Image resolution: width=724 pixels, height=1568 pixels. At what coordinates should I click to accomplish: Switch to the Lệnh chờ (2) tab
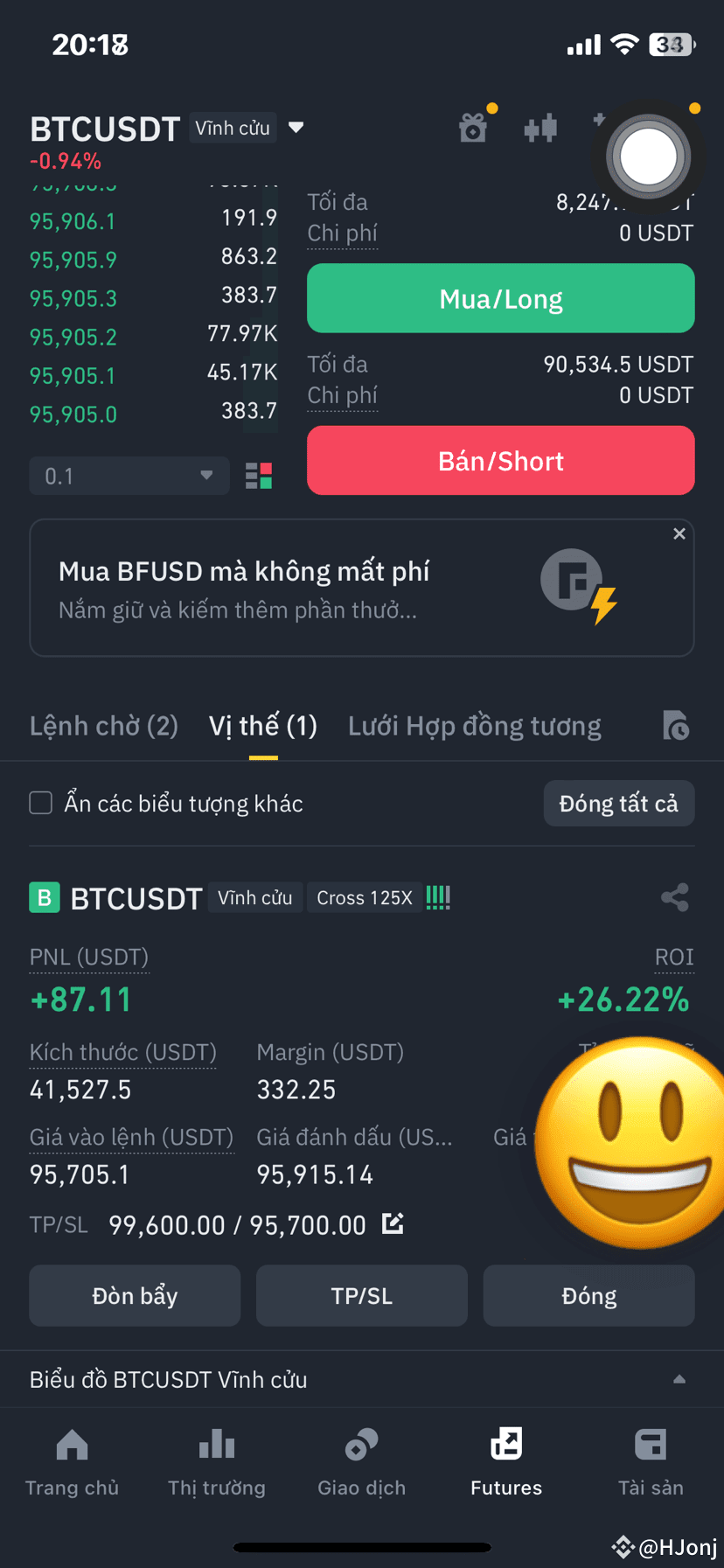tap(103, 726)
